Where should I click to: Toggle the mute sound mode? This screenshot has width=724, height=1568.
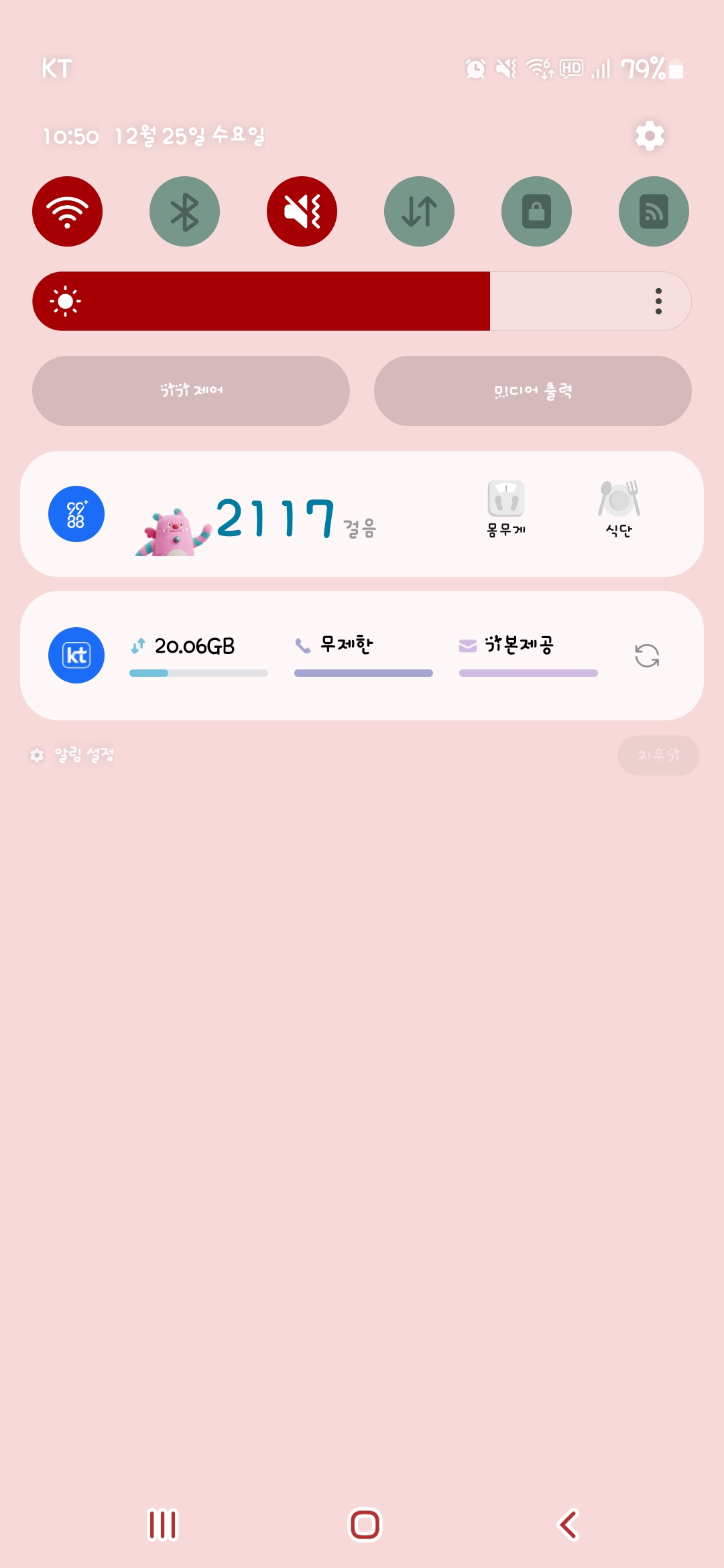click(302, 212)
